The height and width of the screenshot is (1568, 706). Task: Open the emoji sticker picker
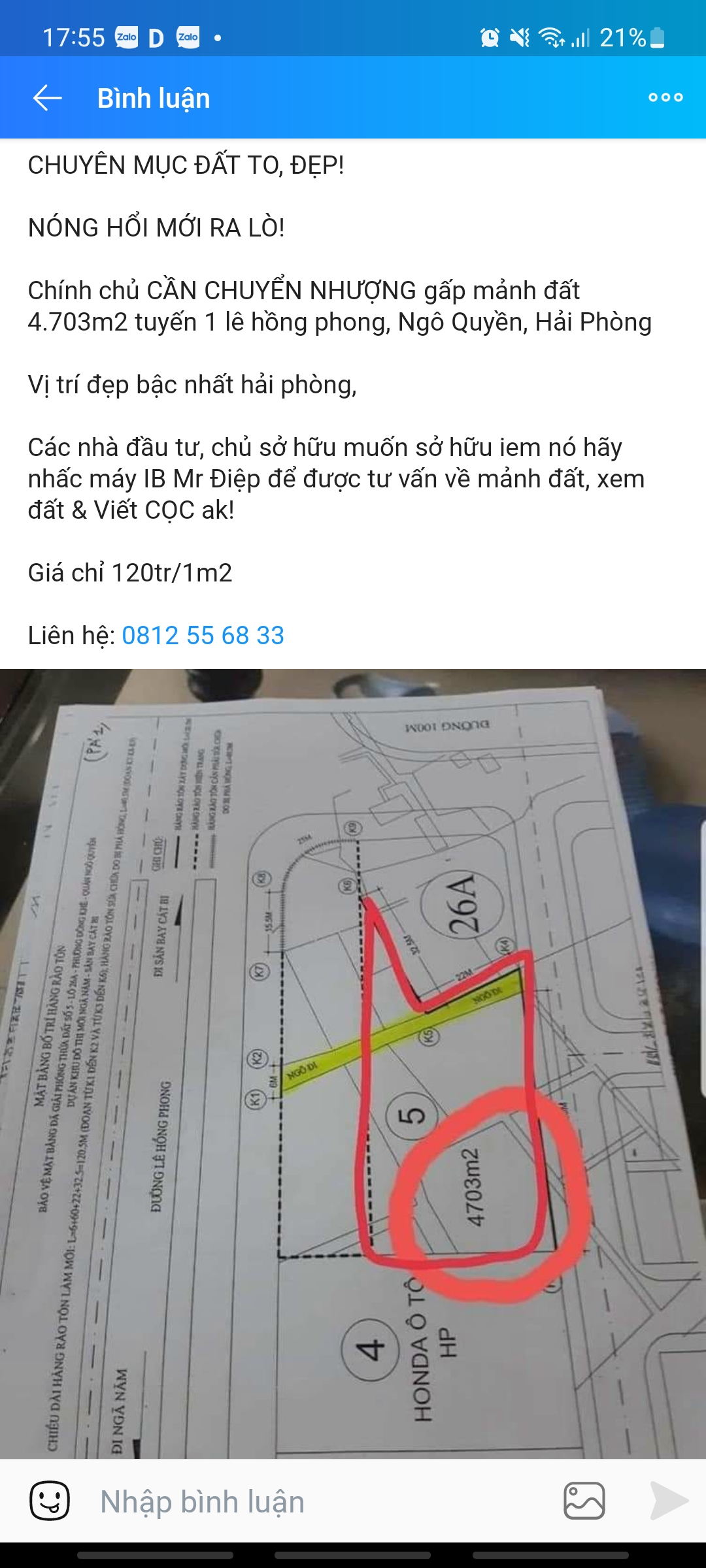click(x=50, y=1501)
